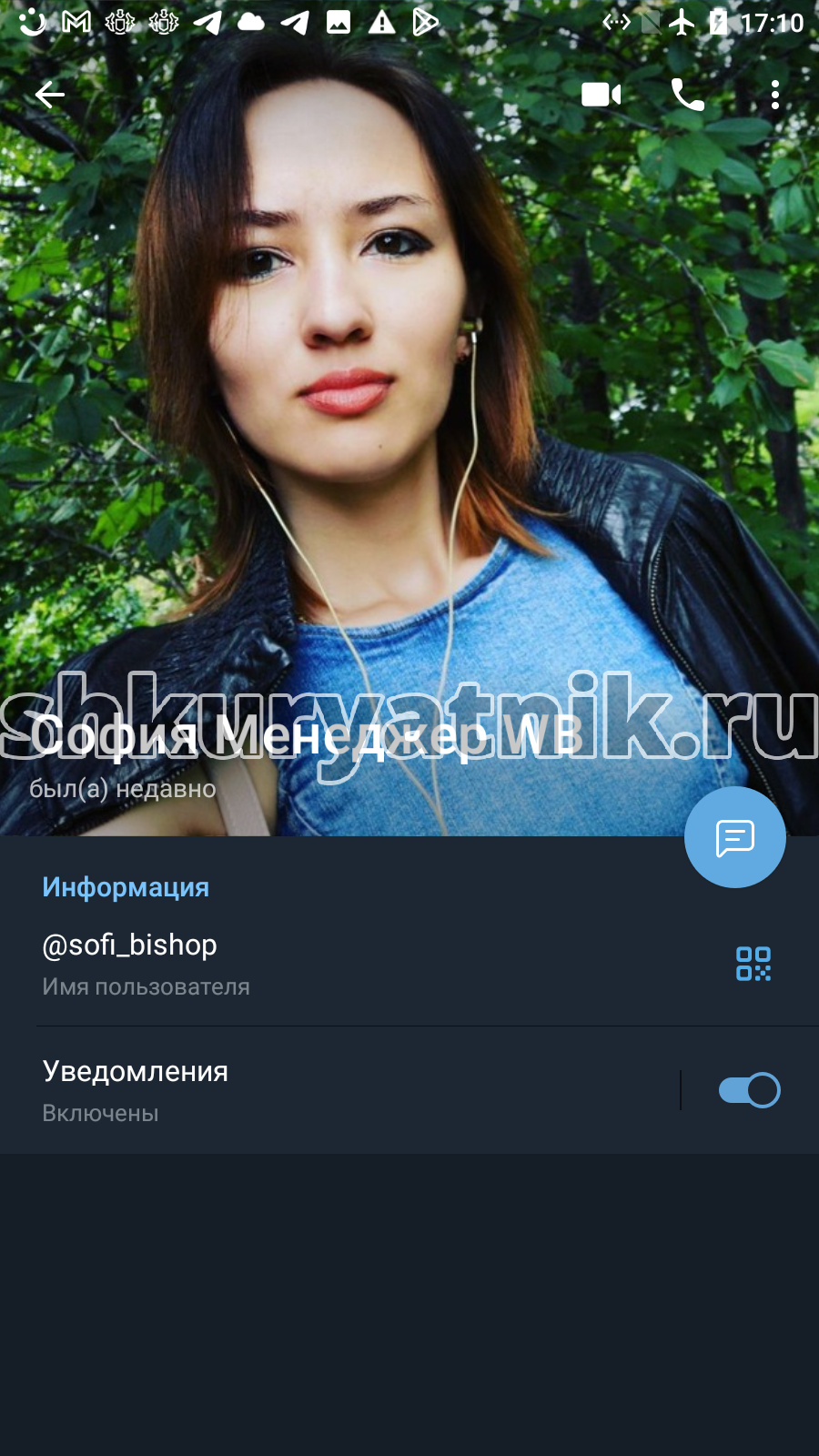Toggle the Уведомления switch off
This screenshot has height=1456, width=819.
(x=749, y=1090)
